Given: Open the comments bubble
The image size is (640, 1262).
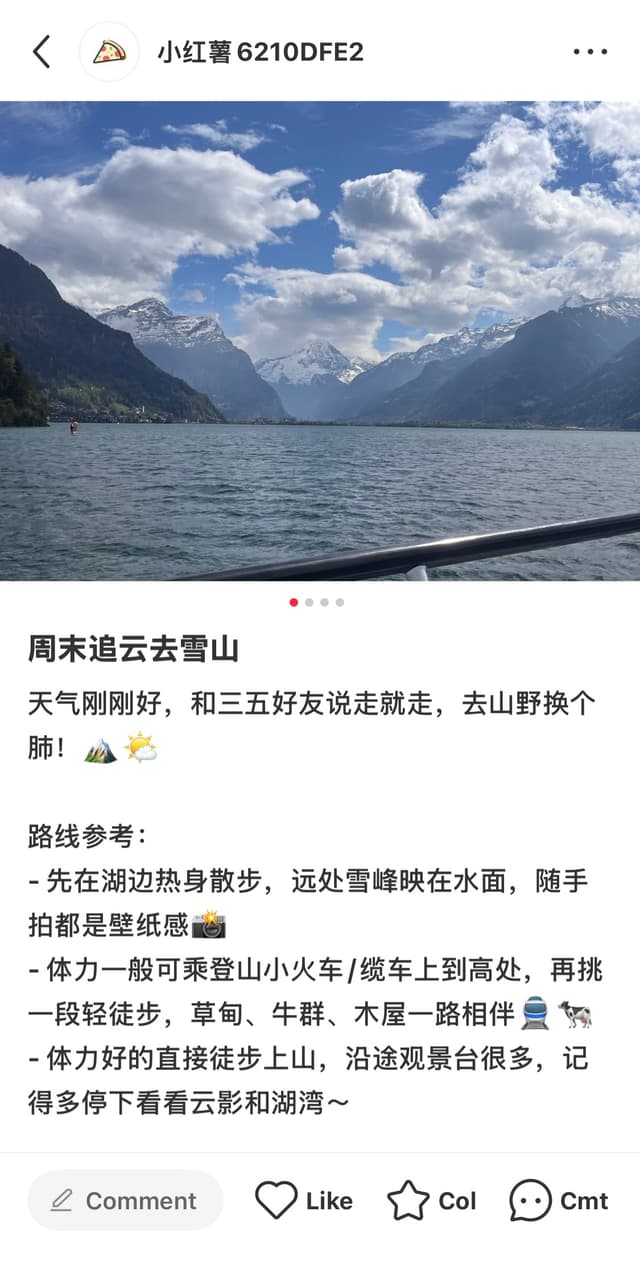Looking at the screenshot, I should [x=530, y=1200].
